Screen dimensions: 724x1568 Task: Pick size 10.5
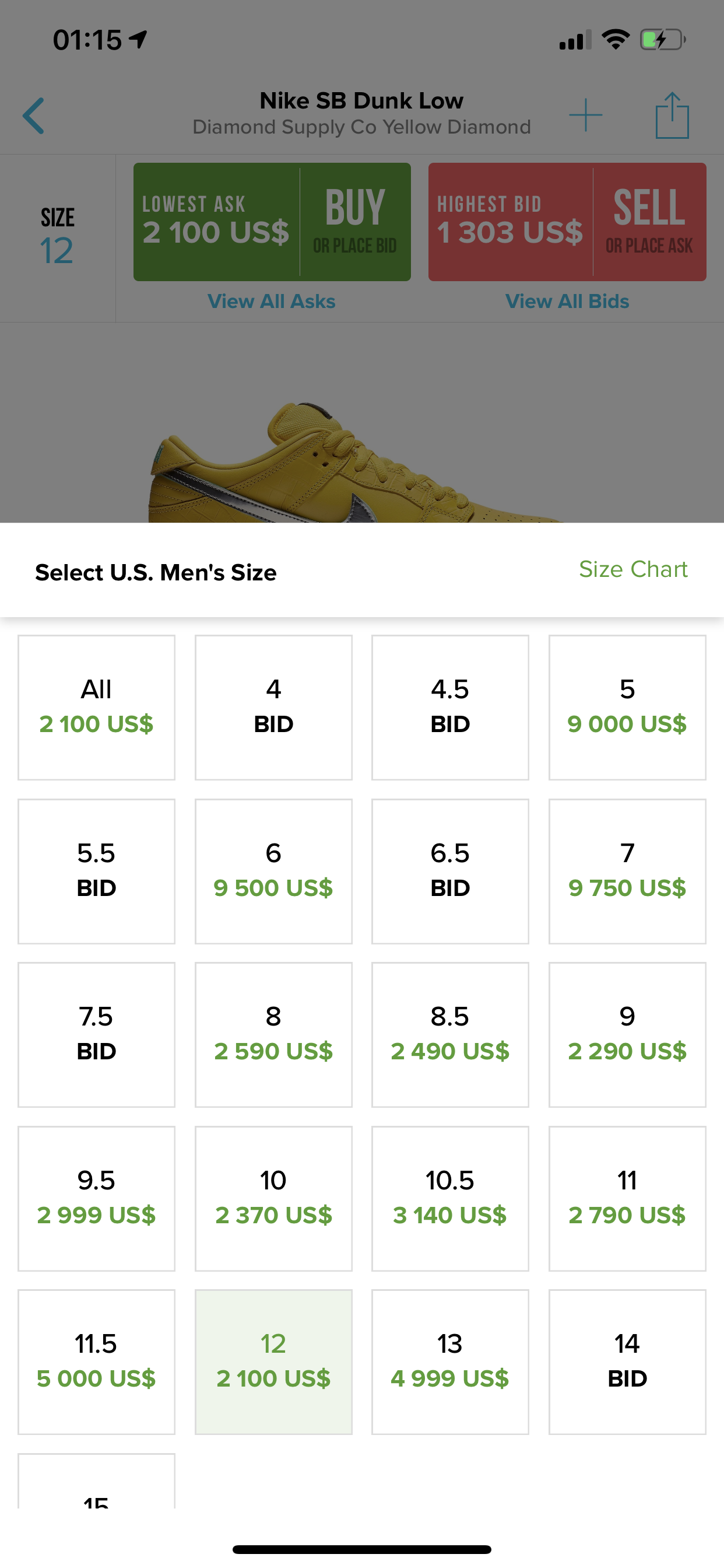click(450, 1199)
